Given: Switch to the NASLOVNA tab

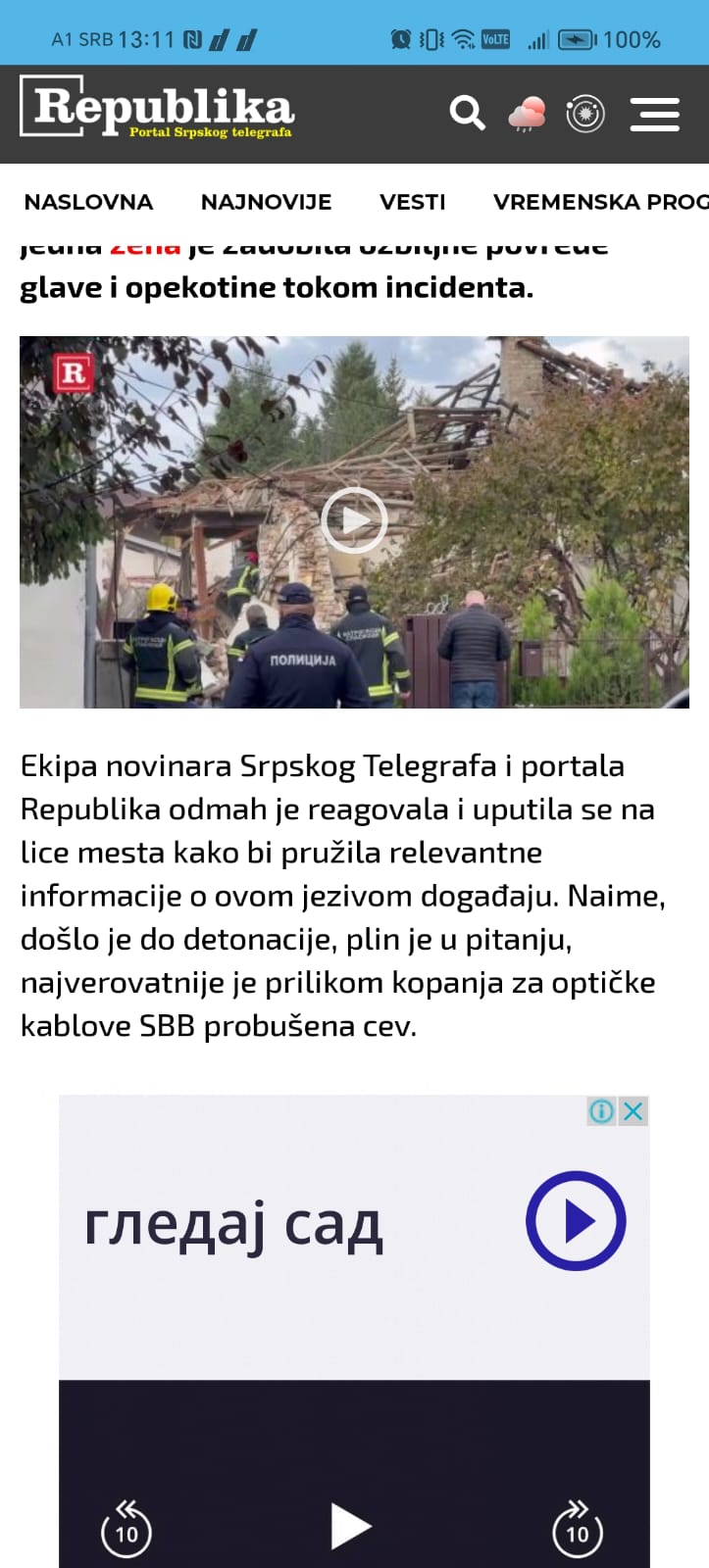Looking at the screenshot, I should 88,202.
